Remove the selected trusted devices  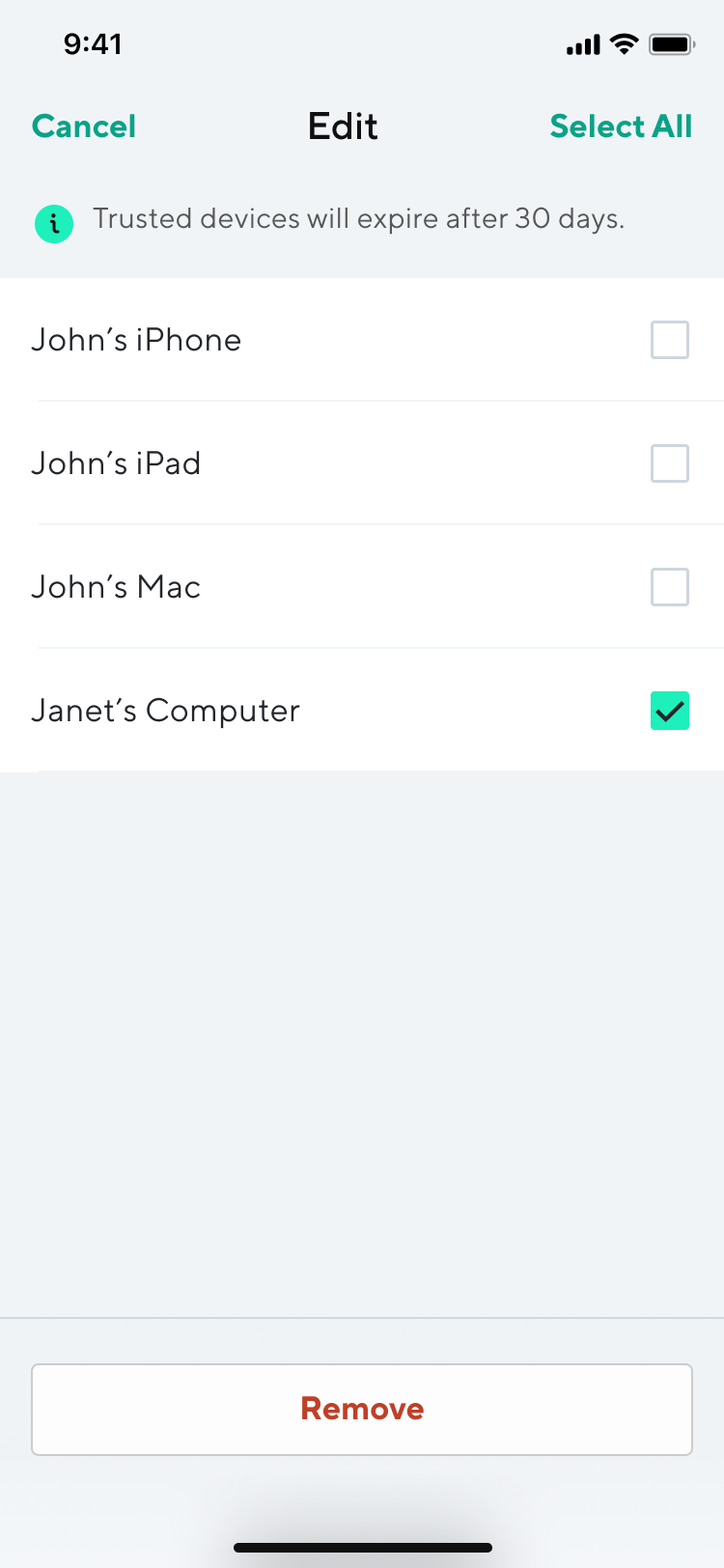coord(361,1409)
